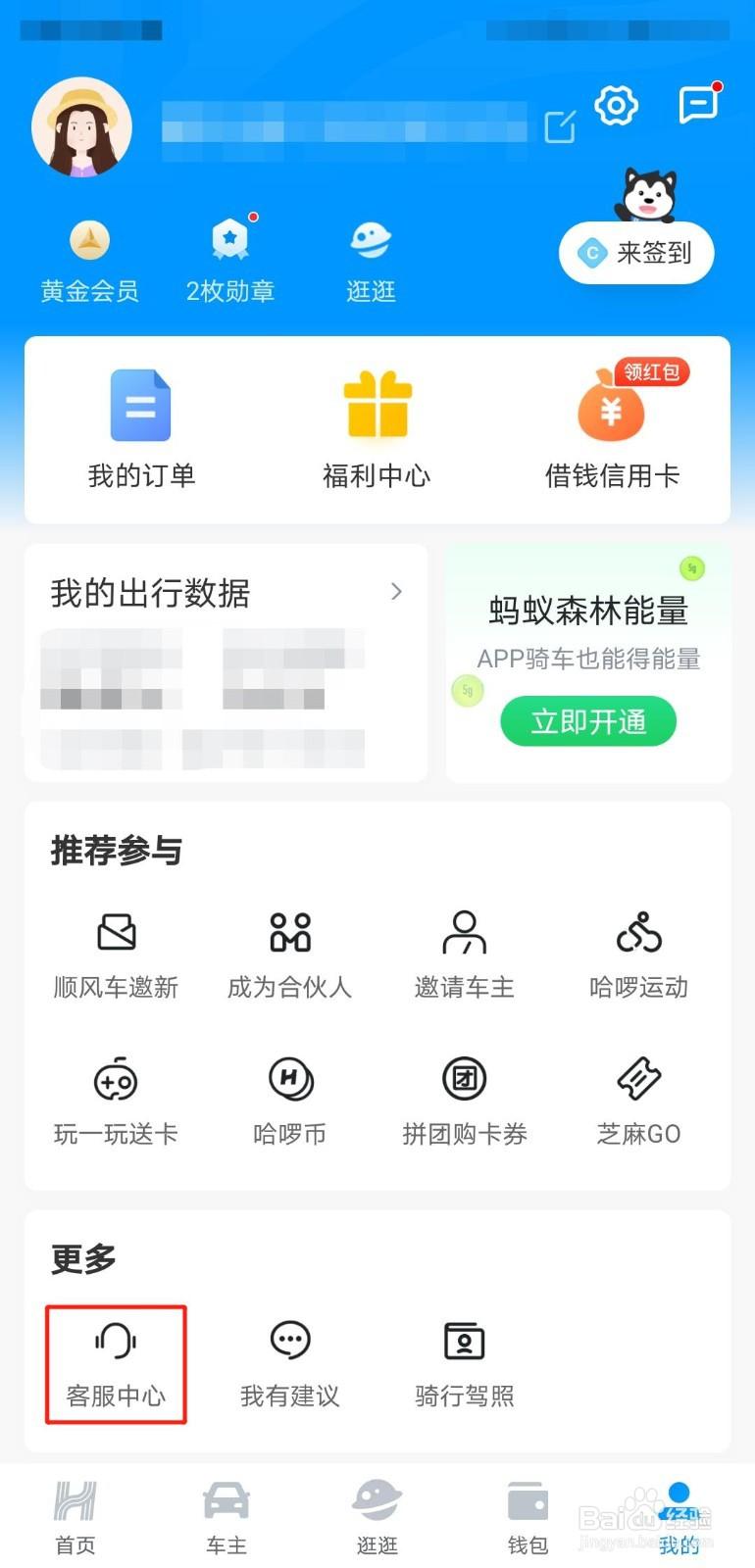
Task: Tap 立即开通 for 蚂蚁森林能量
Action: pyautogui.click(x=588, y=721)
